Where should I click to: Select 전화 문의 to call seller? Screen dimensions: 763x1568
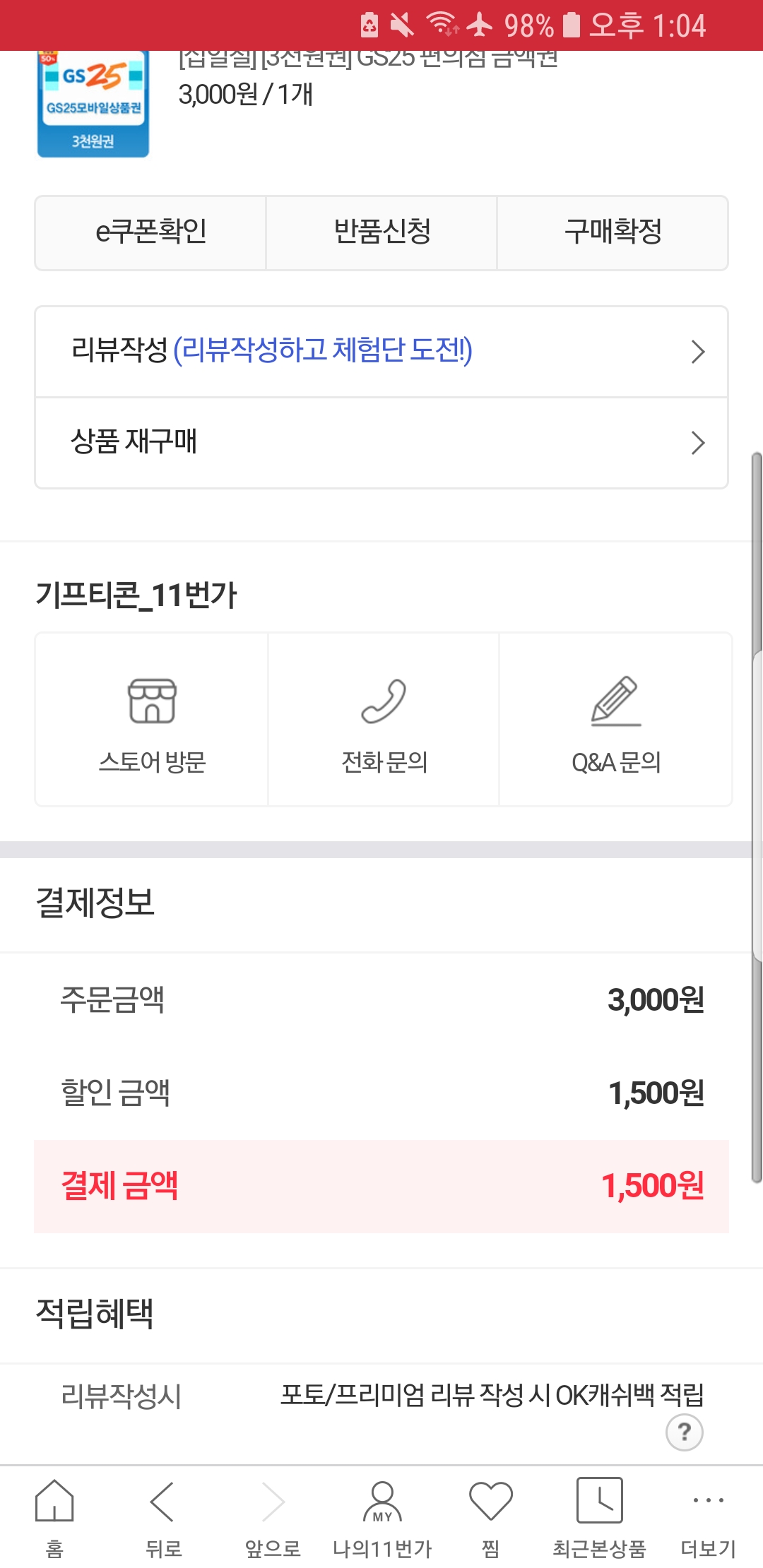384,720
